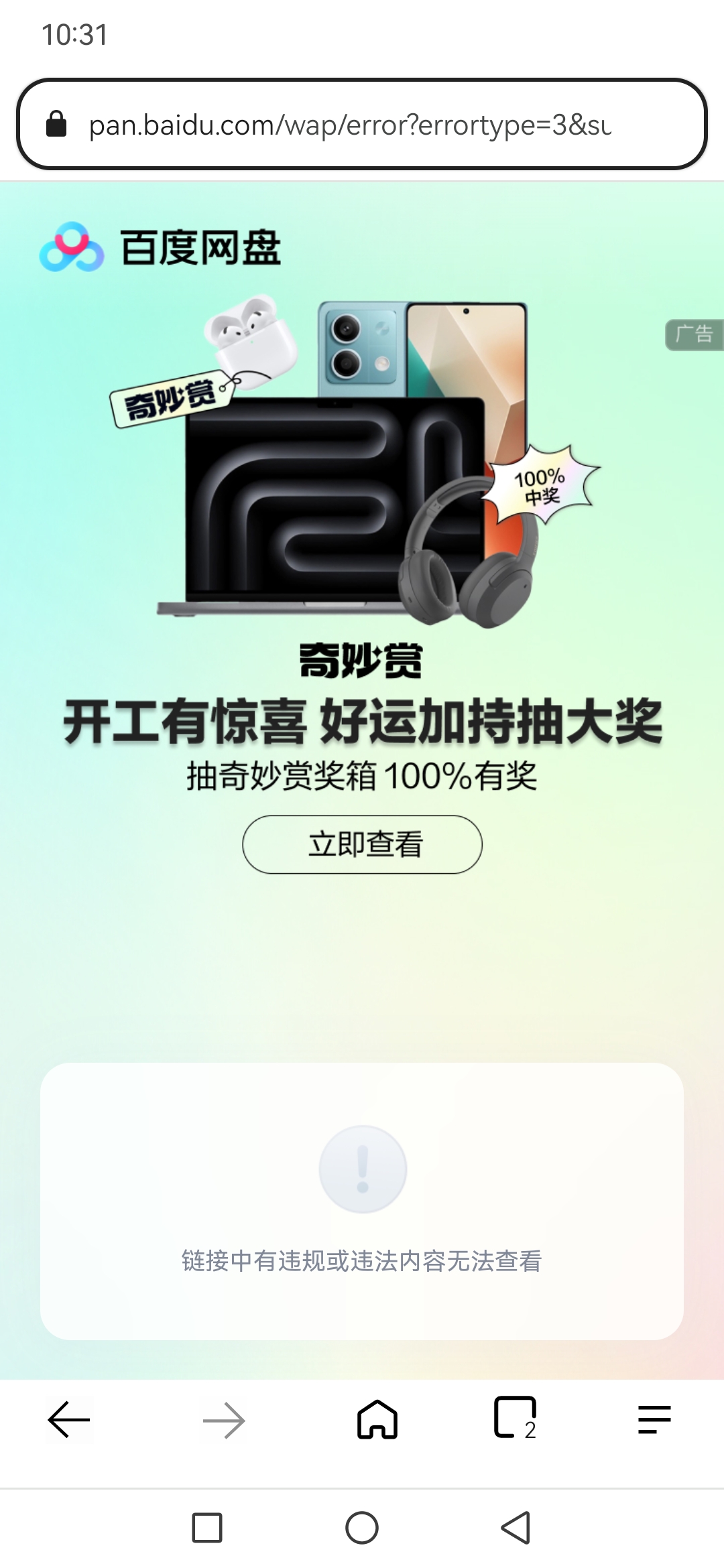
Task: Click the Baidu Netdisk logo
Action: tap(164, 248)
